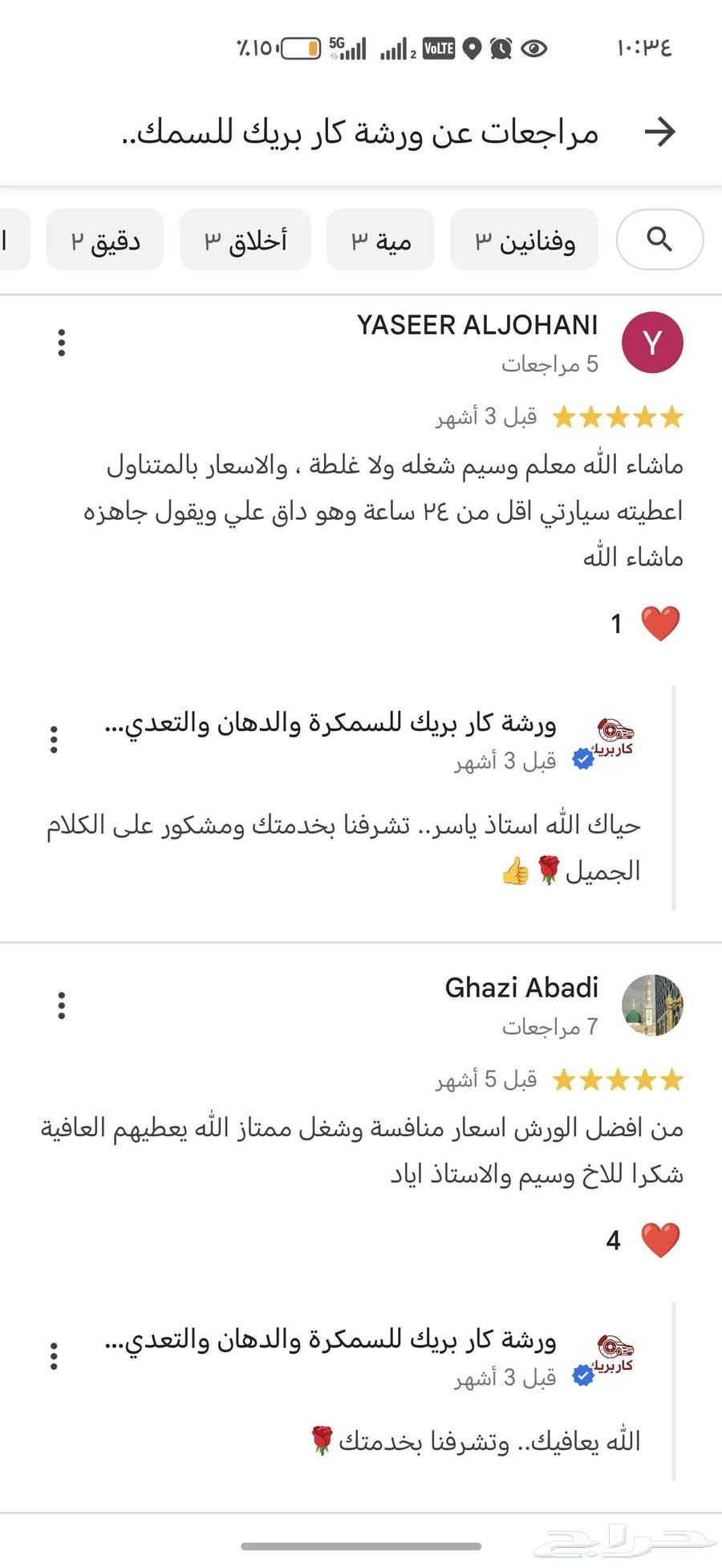Select the مية keyword chip

pyautogui.click(x=381, y=240)
